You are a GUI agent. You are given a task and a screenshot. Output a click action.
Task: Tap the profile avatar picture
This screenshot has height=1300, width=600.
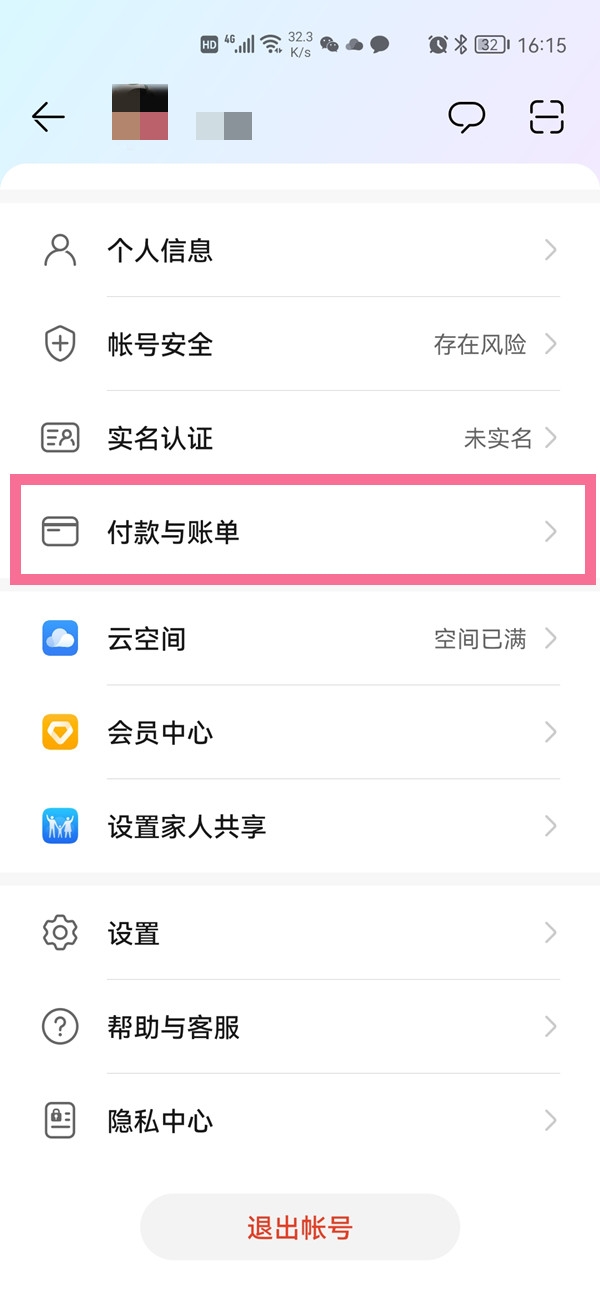coord(140,113)
